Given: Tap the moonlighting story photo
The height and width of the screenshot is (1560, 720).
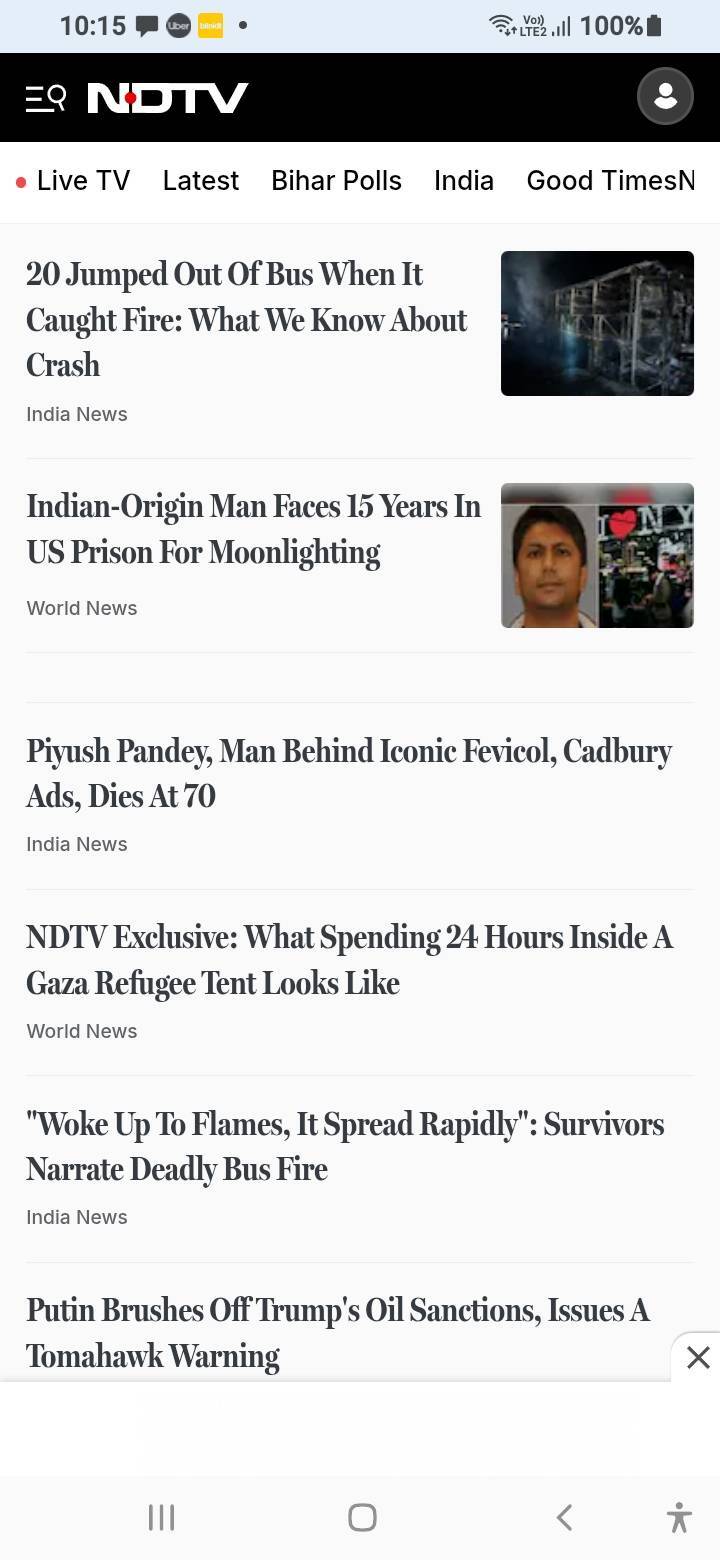Looking at the screenshot, I should (x=597, y=555).
